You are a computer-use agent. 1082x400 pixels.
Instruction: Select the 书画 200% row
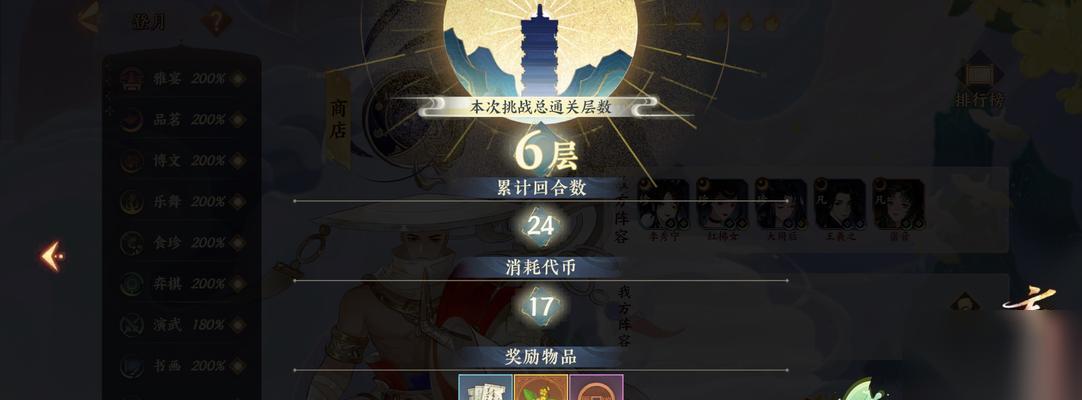click(180, 366)
